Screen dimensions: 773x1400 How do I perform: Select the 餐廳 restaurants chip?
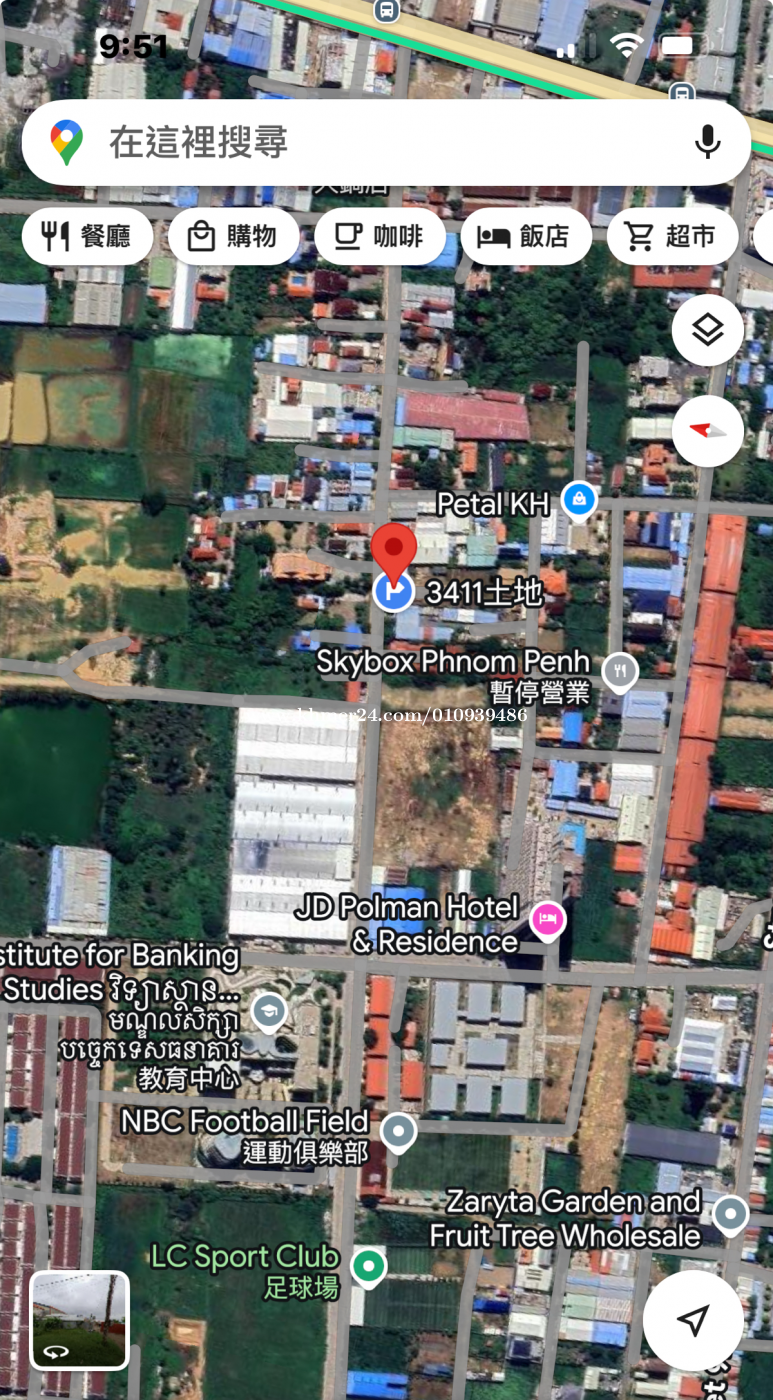[87, 236]
